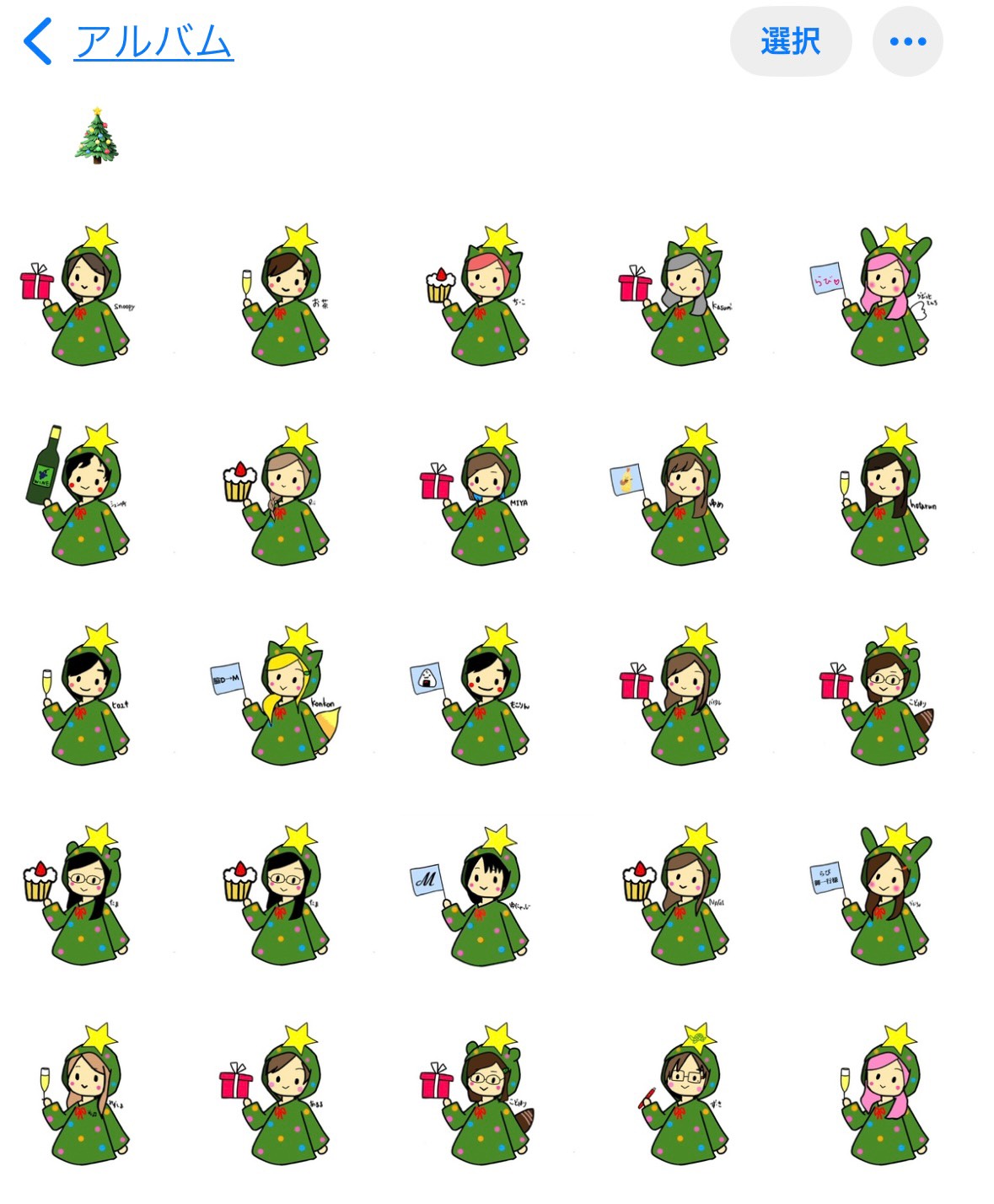Viewport: 994px width, 1204px height.
Task: Tap the 選択 button
Action: click(x=790, y=41)
